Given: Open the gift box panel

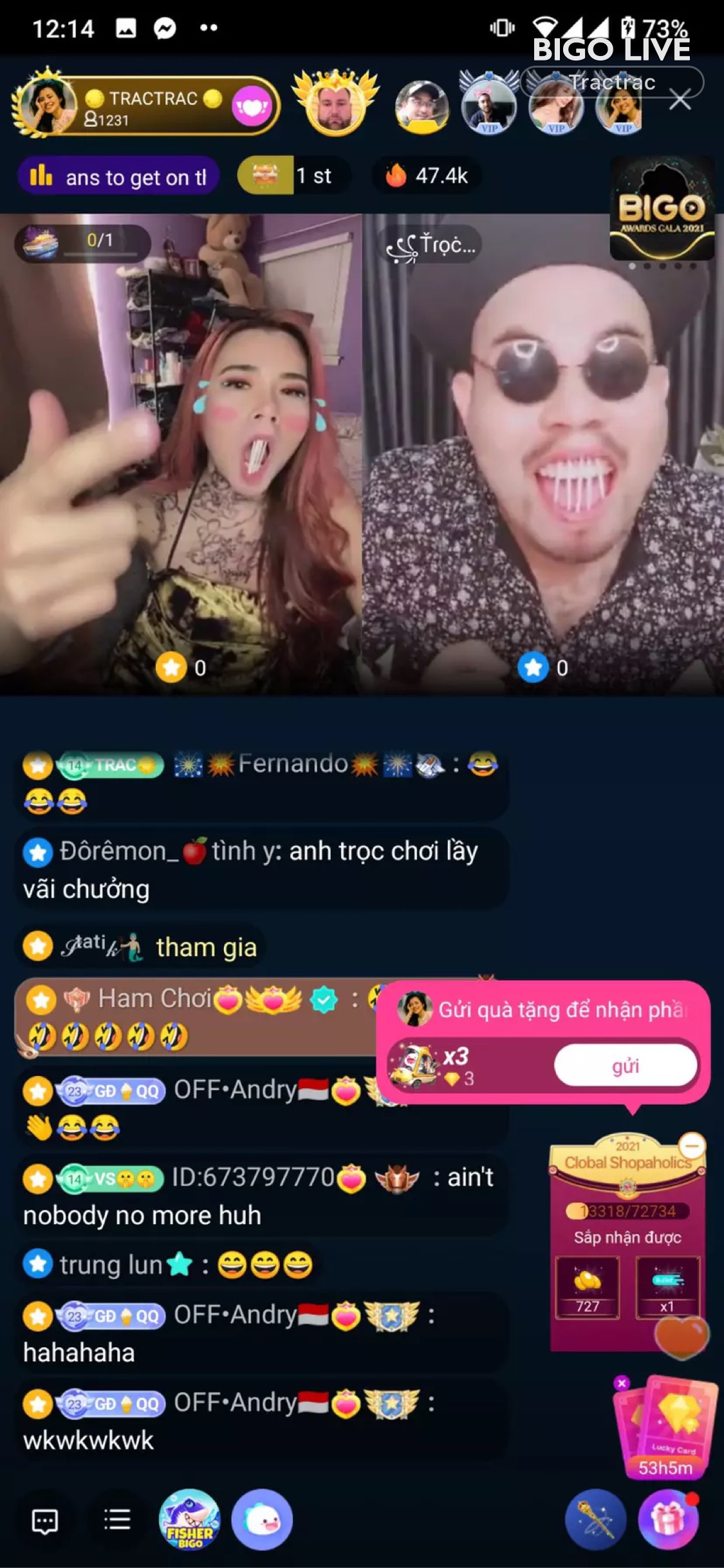Looking at the screenshot, I should [x=667, y=1520].
